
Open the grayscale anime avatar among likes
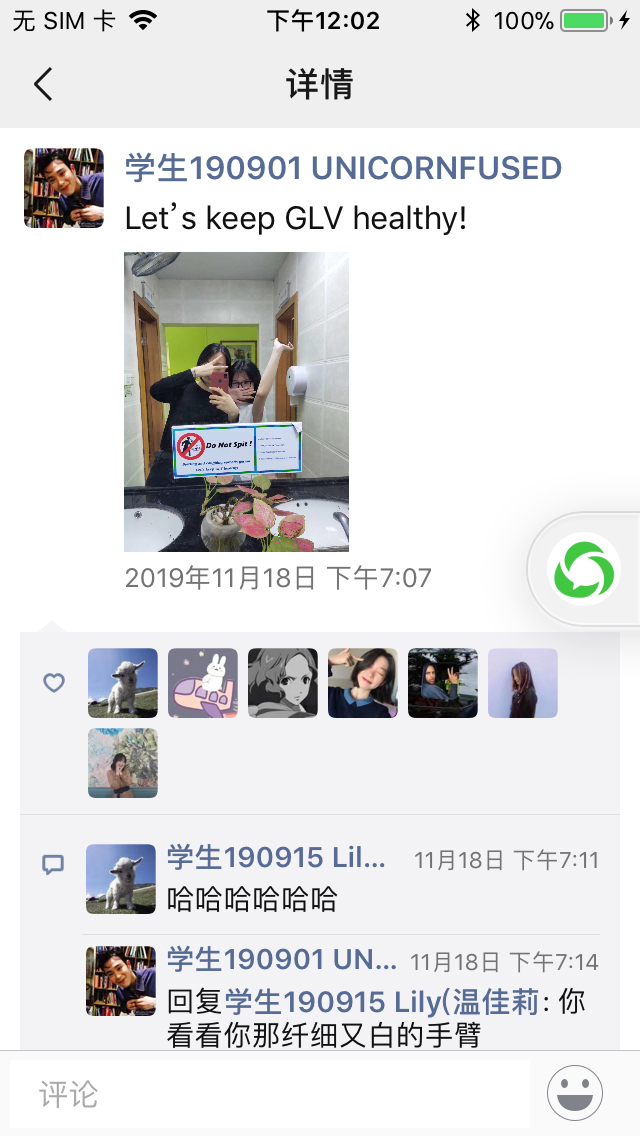click(x=283, y=683)
